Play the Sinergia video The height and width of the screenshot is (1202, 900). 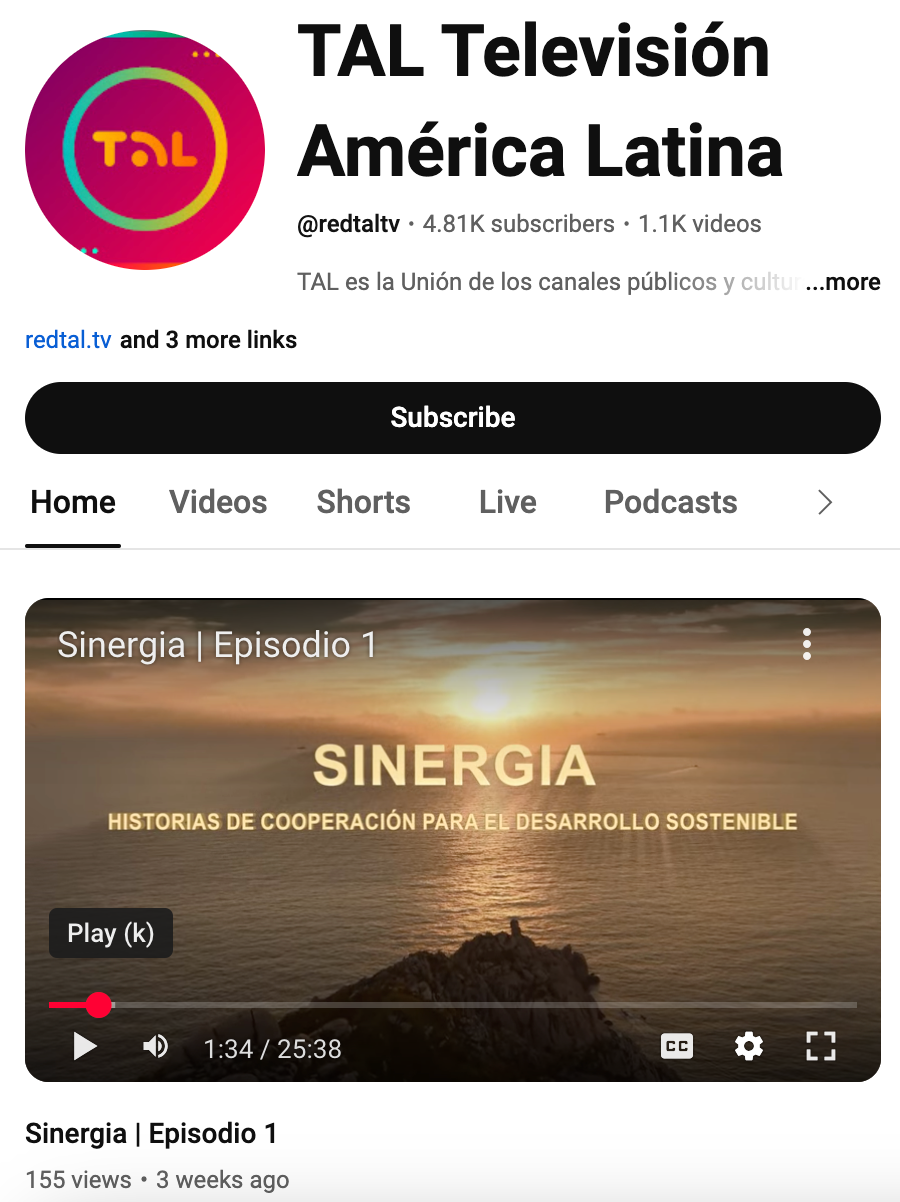pyautogui.click(x=86, y=1047)
